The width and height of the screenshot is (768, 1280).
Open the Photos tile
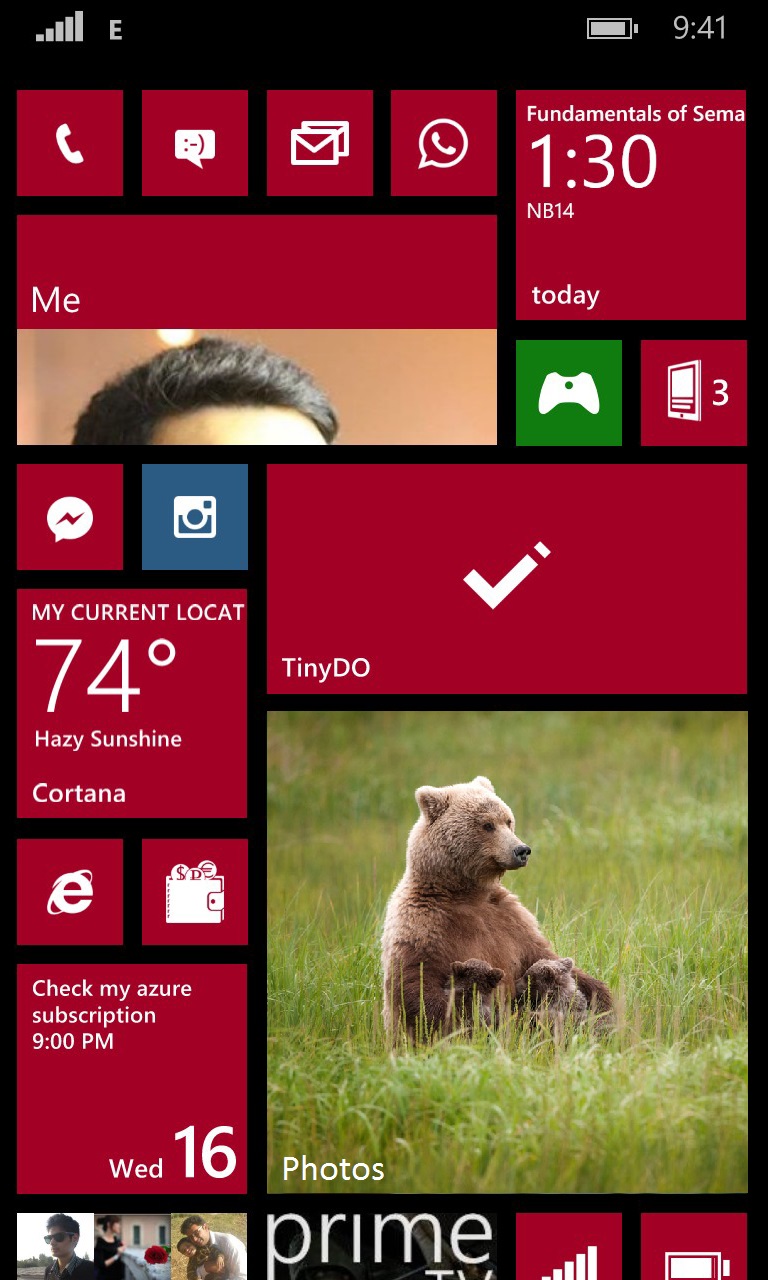[507, 953]
